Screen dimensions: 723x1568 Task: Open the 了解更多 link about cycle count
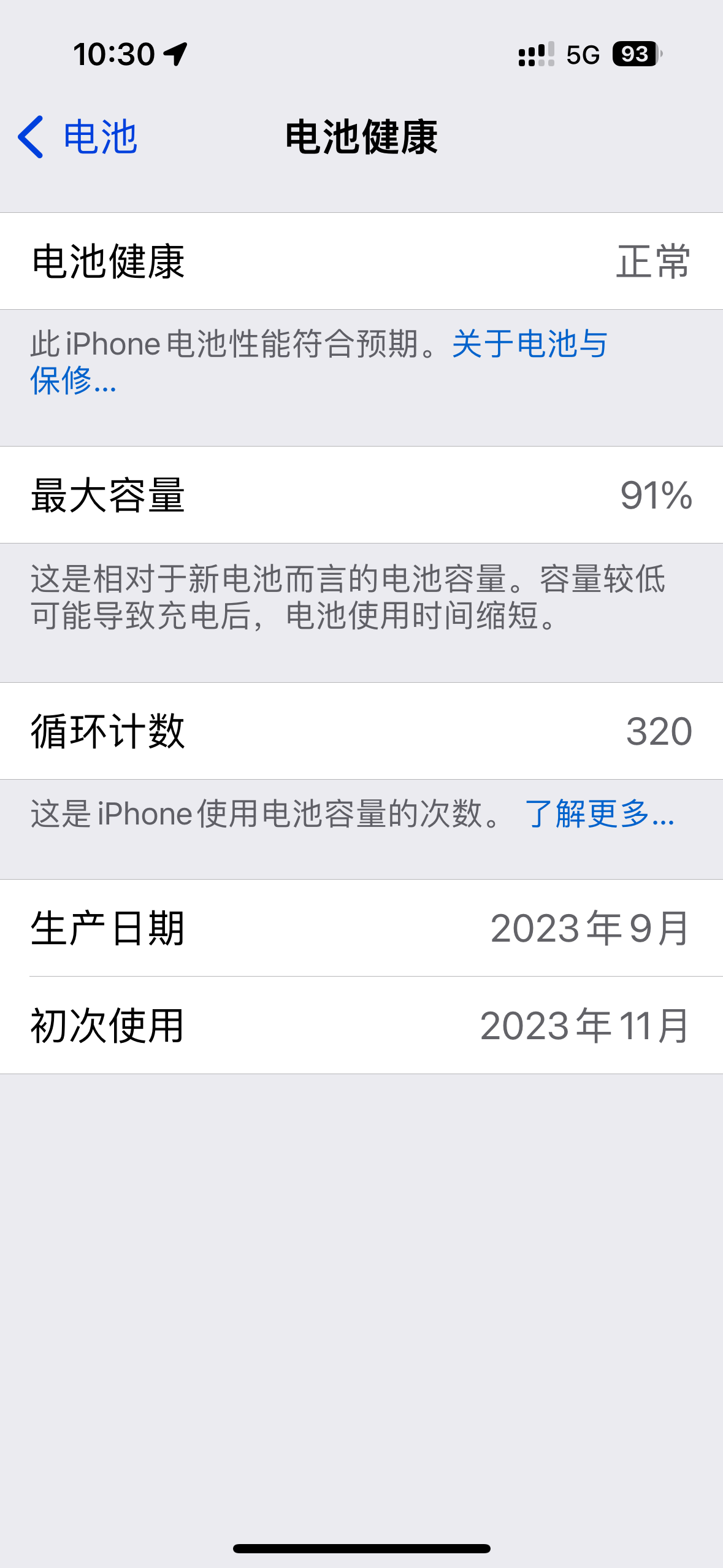point(599,814)
